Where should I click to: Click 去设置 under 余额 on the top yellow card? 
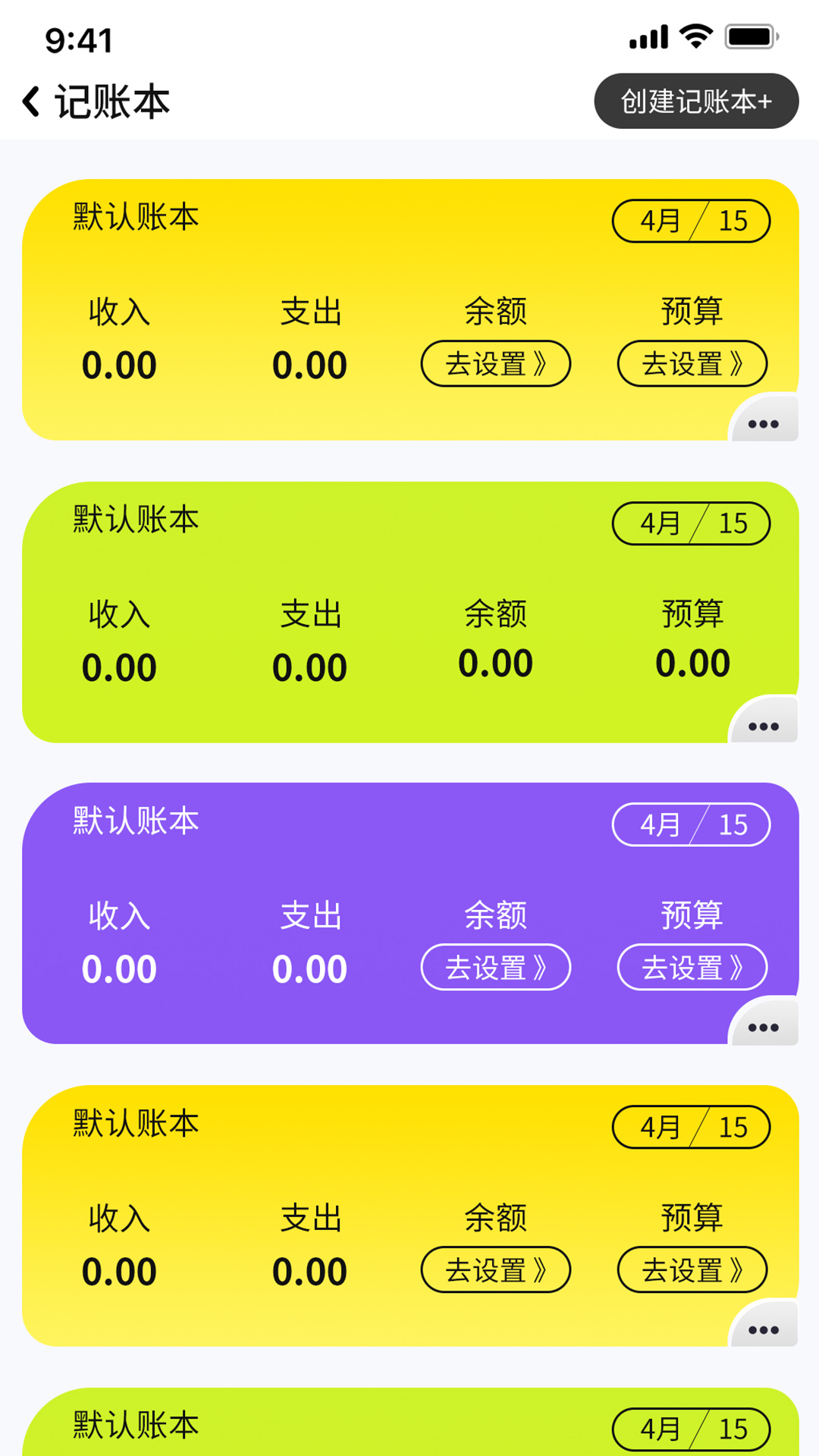click(x=496, y=364)
